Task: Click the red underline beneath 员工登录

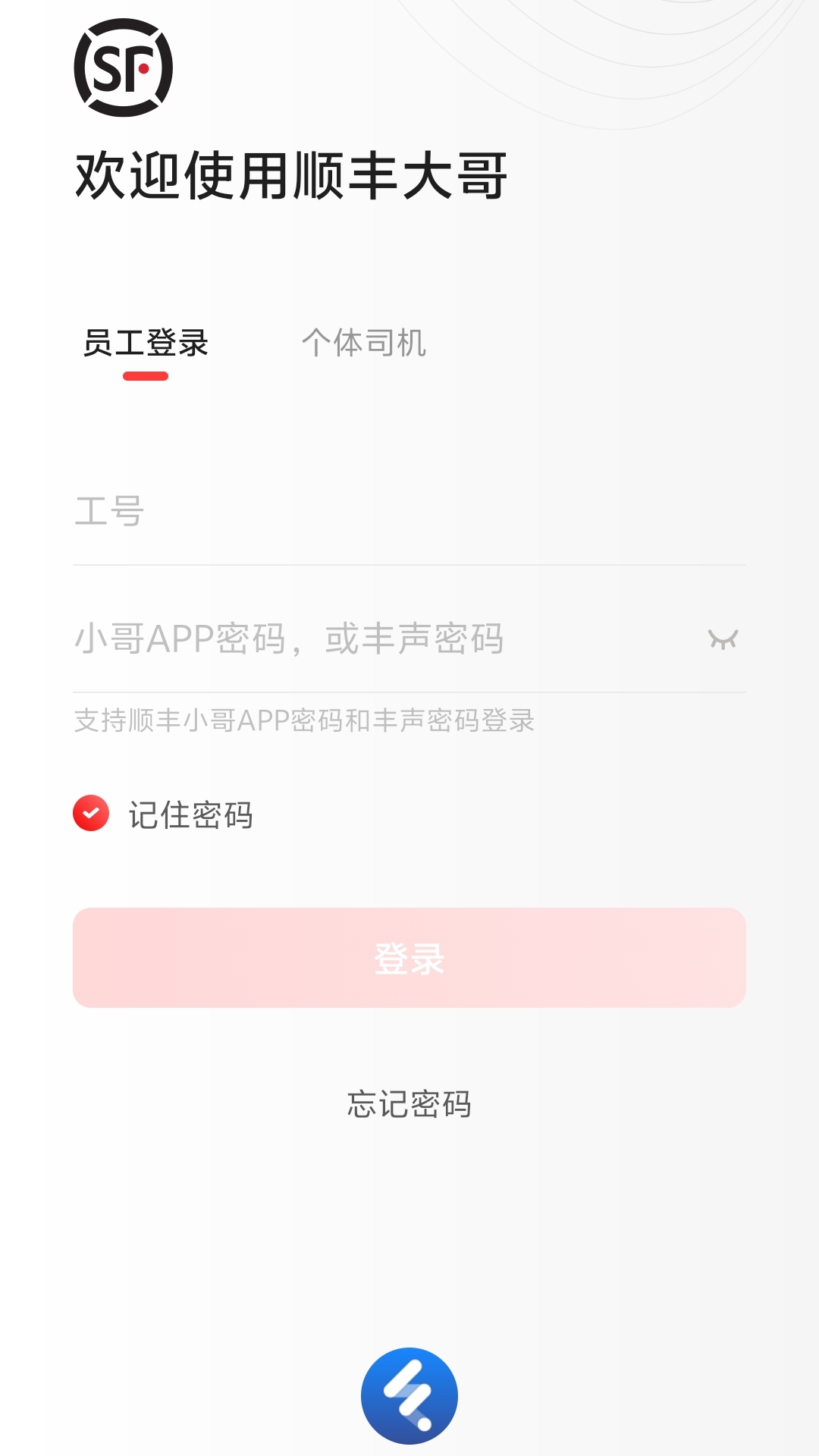Action: (145, 373)
